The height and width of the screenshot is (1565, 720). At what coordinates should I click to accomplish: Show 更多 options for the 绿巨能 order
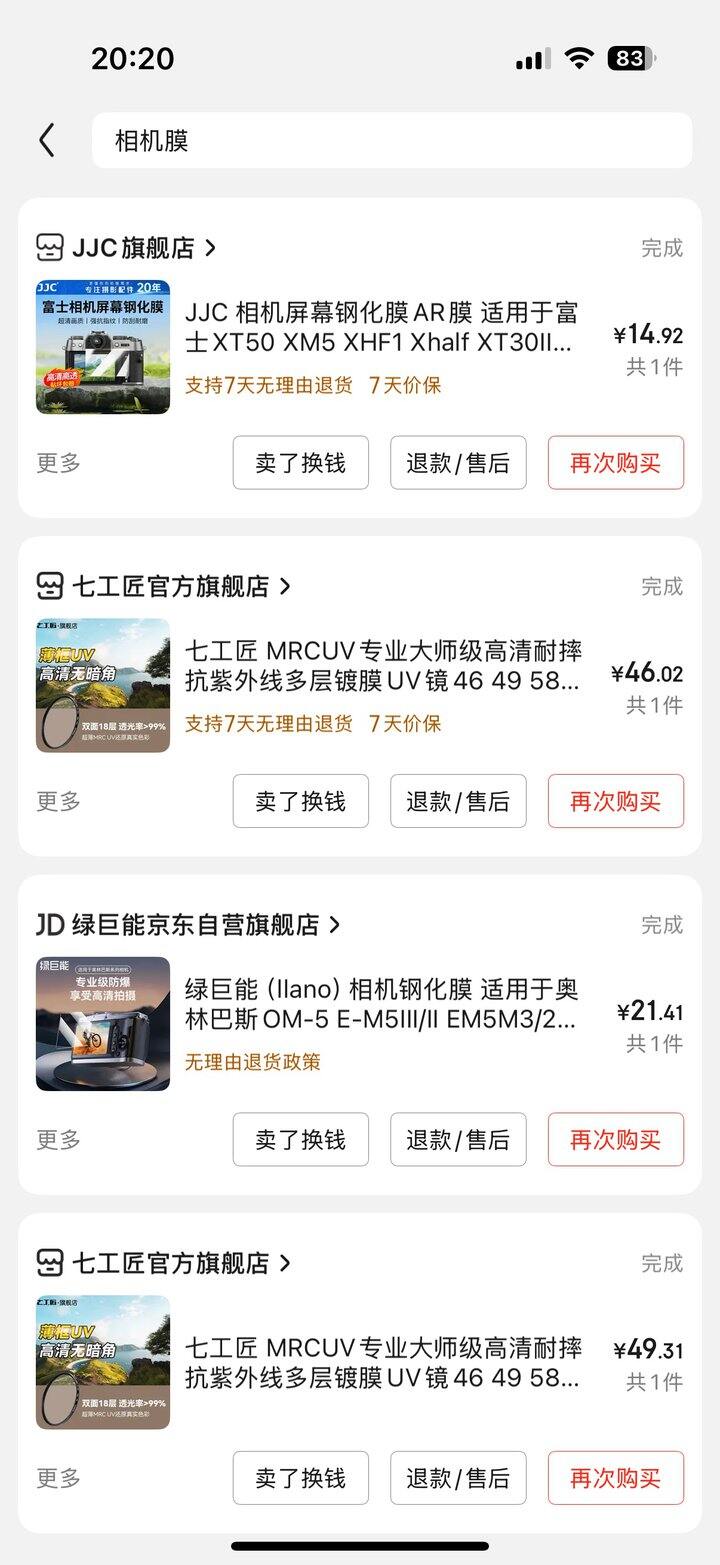tap(58, 1139)
